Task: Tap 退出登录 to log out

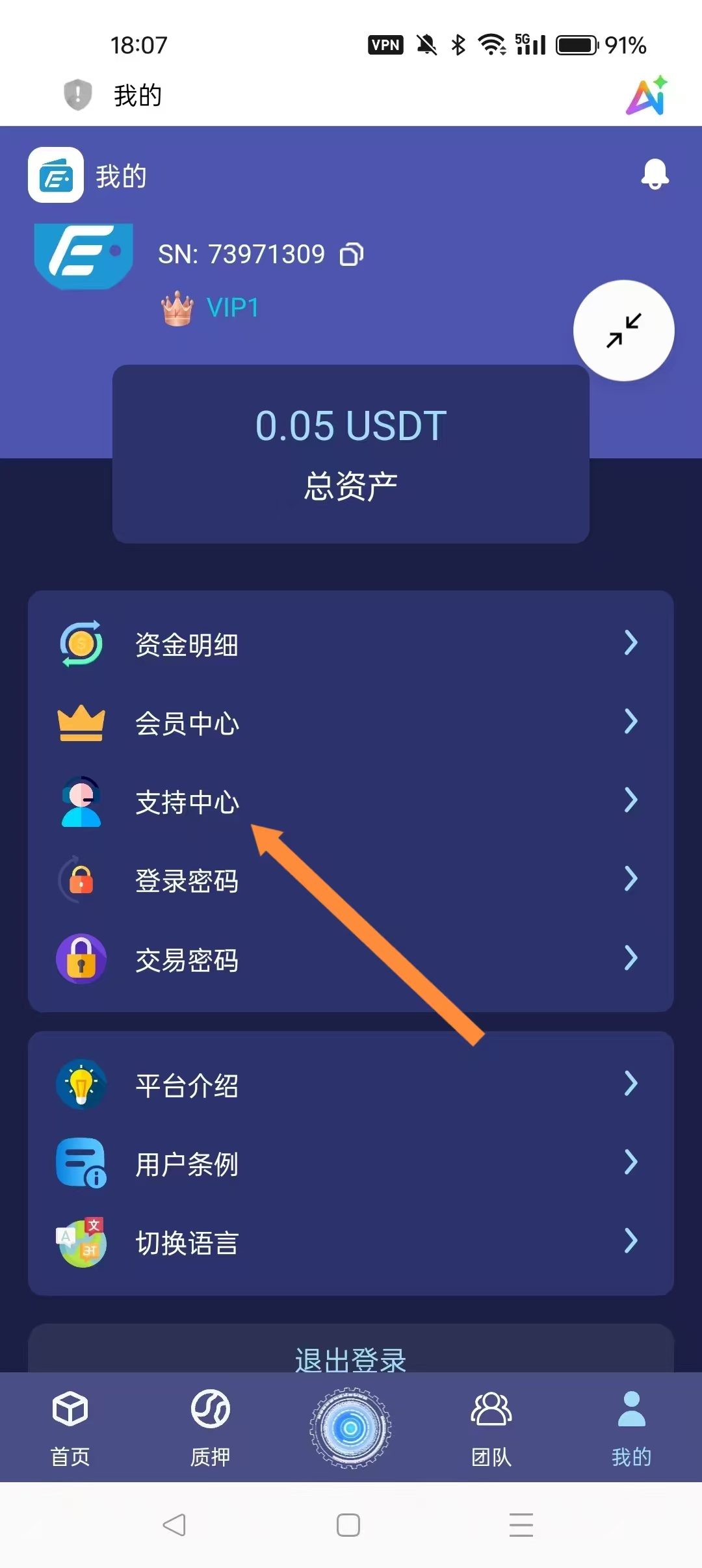Action: (351, 1357)
